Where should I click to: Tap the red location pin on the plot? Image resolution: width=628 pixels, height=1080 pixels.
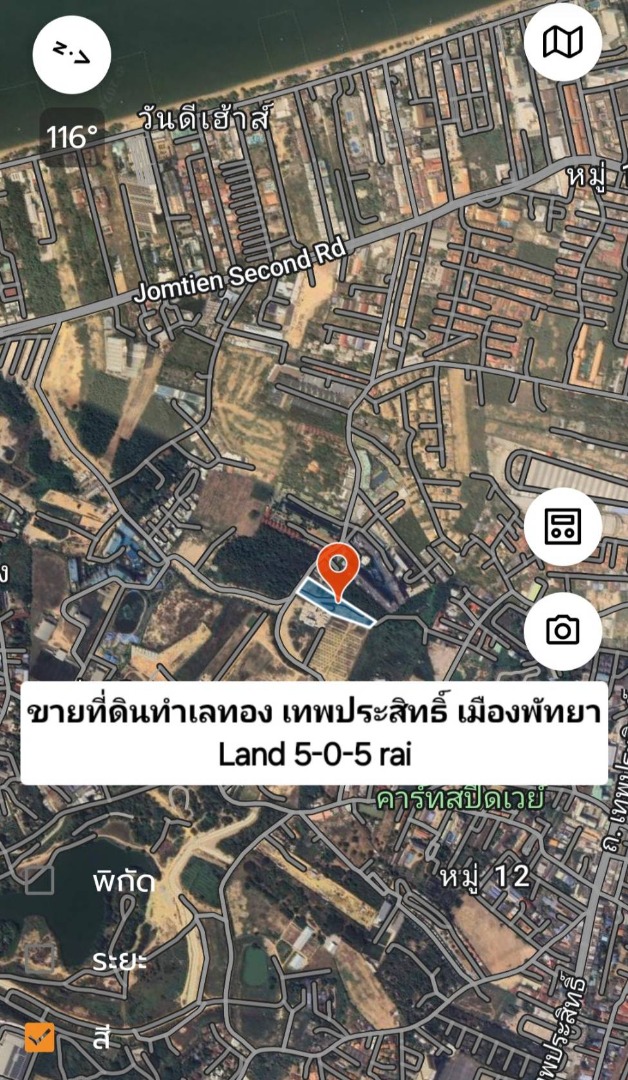pyautogui.click(x=338, y=568)
